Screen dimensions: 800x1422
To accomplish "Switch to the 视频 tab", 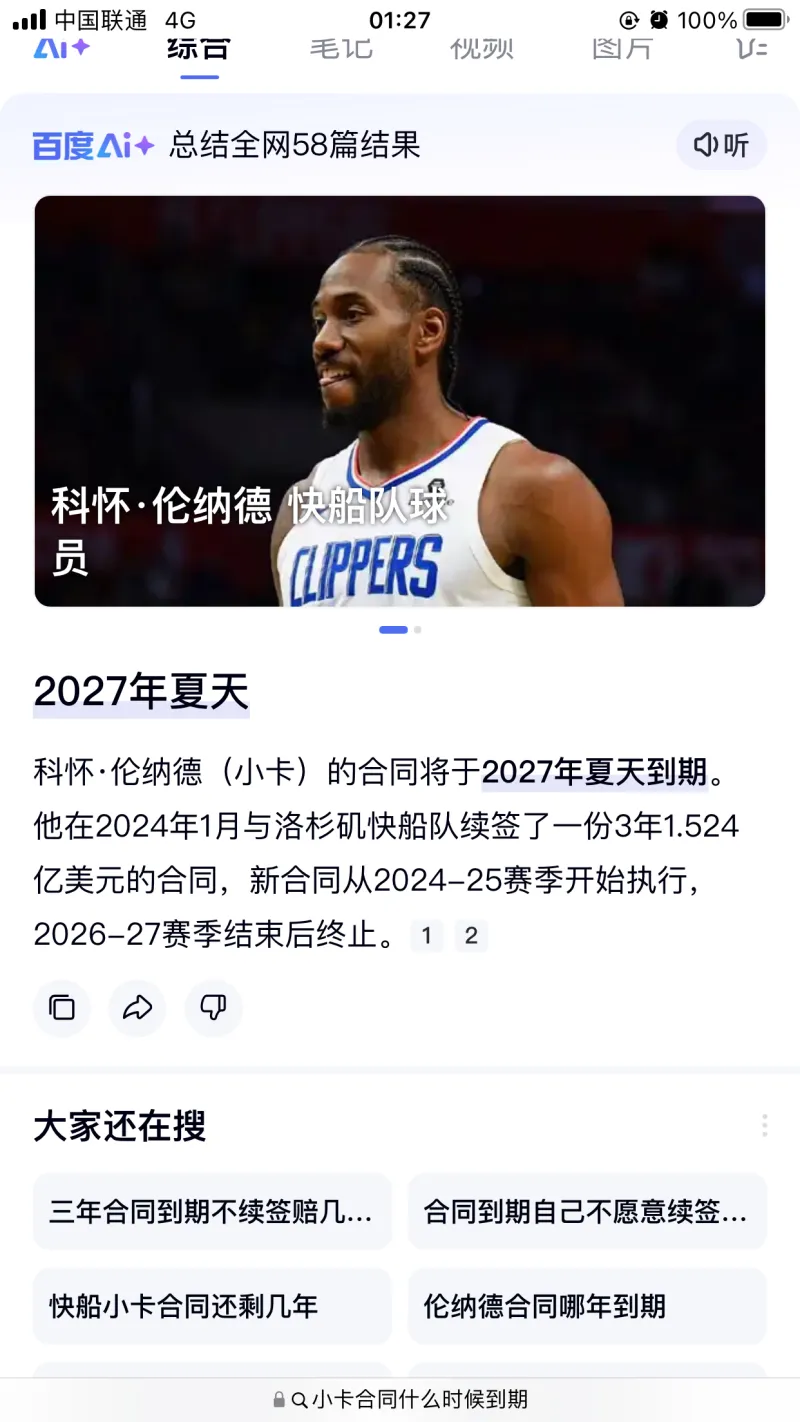I will pyautogui.click(x=481, y=48).
